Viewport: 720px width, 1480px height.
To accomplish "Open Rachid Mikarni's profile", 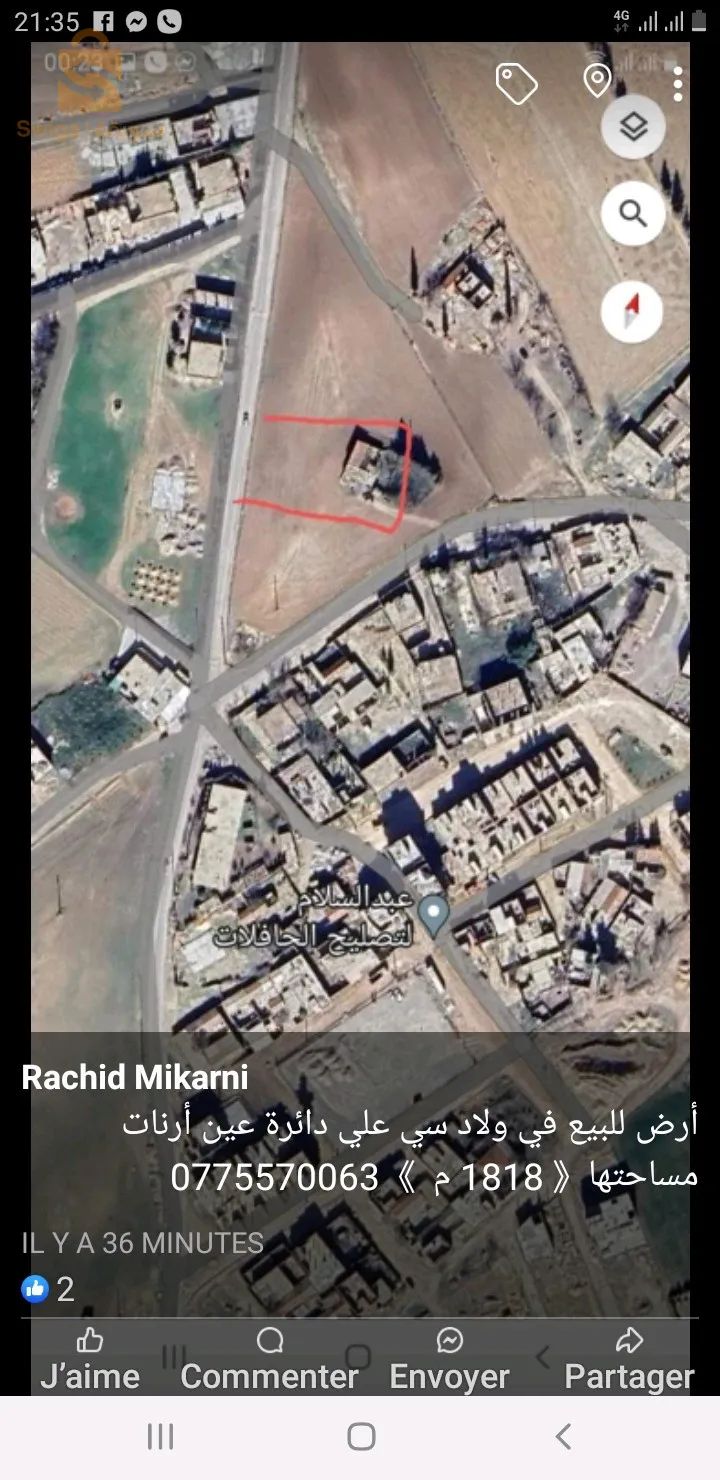I will (x=135, y=1077).
